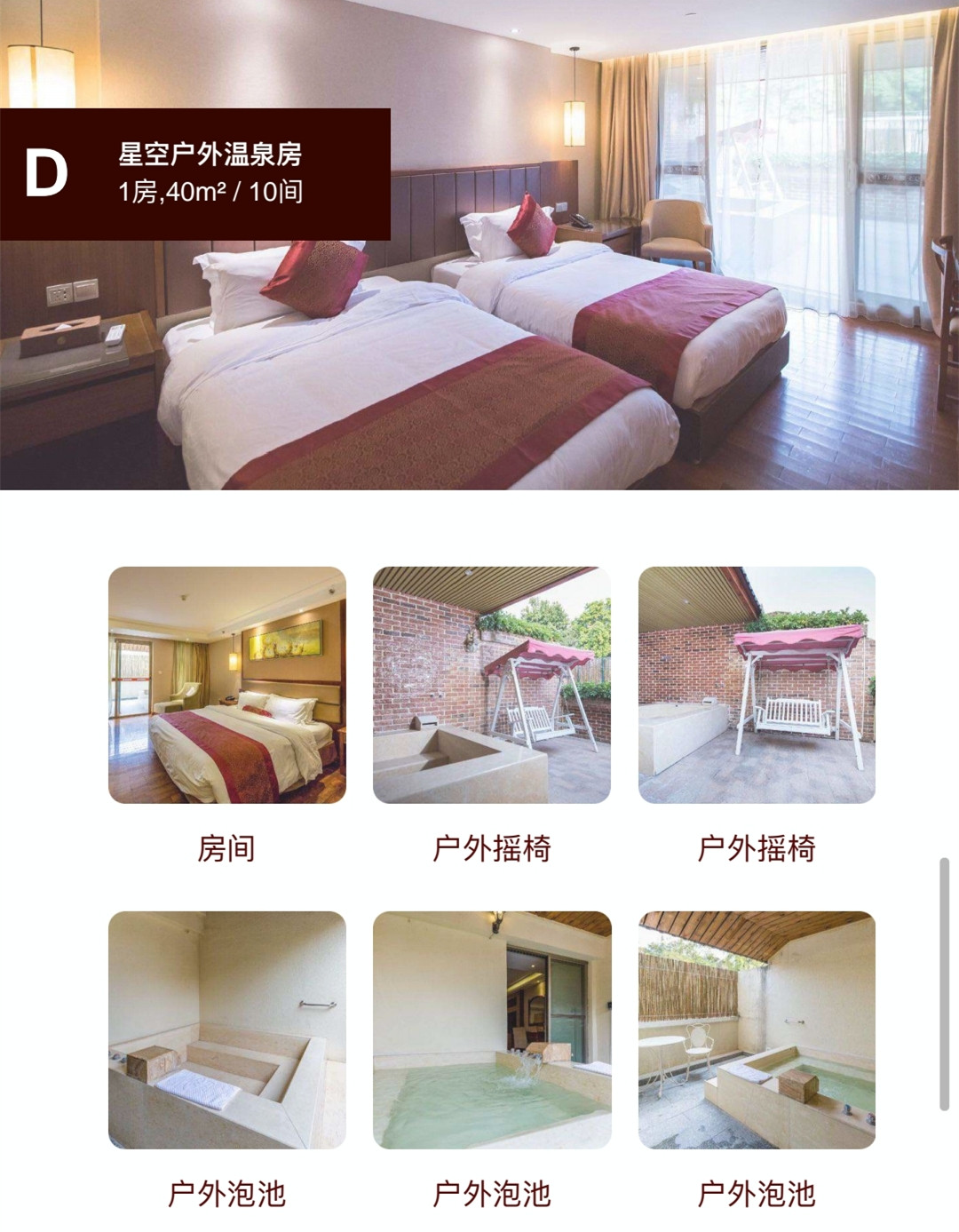Open the 房间 room photo thumbnail

[226, 685]
